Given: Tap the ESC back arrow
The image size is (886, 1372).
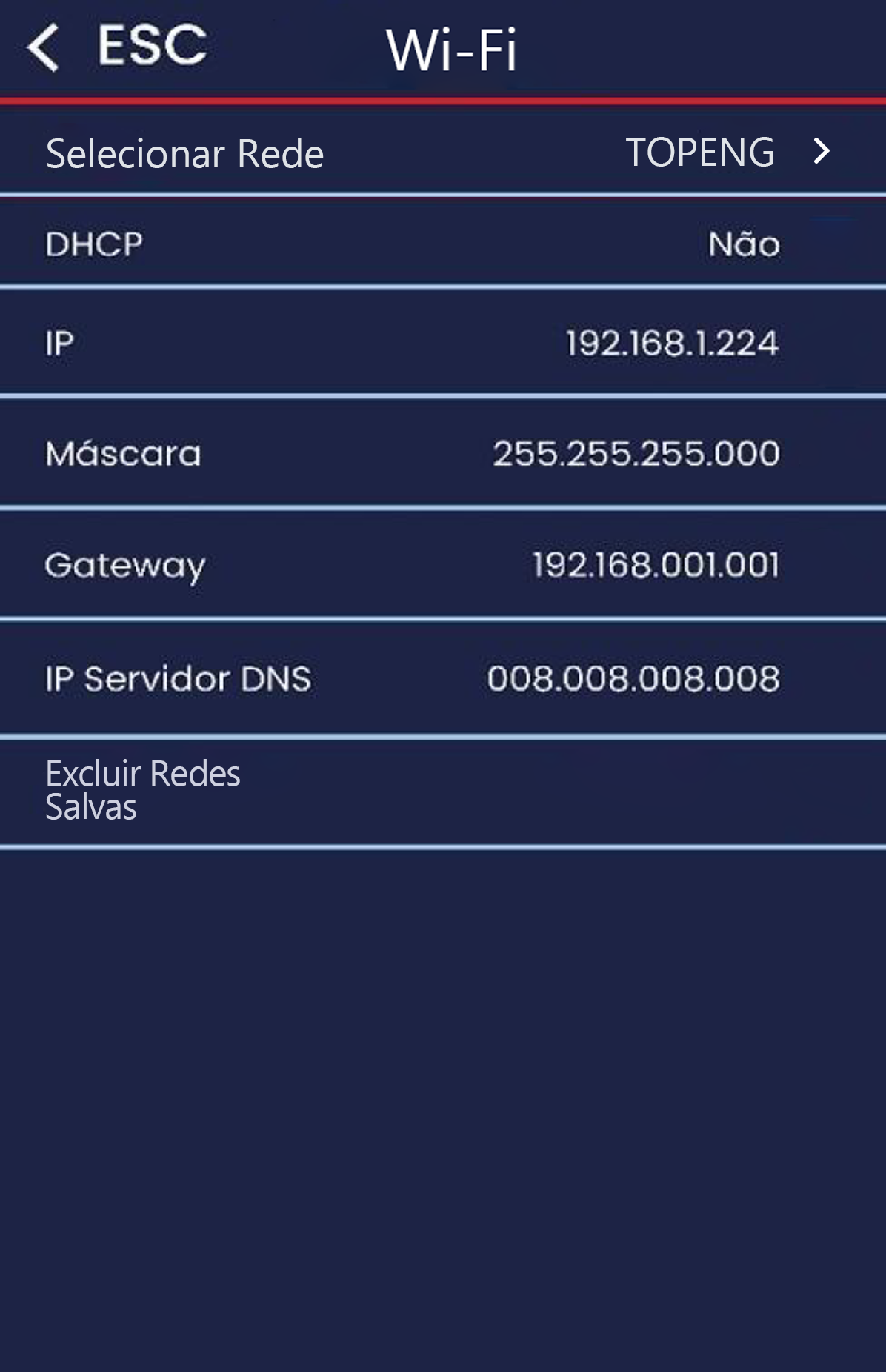Looking at the screenshot, I should pos(44,47).
